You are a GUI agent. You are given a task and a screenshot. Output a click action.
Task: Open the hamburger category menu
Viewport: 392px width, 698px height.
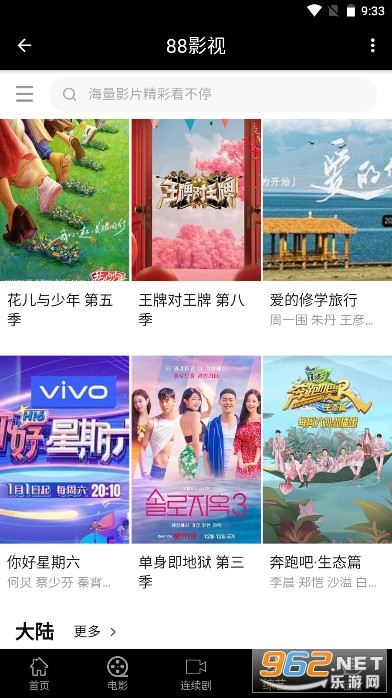coord(24,94)
